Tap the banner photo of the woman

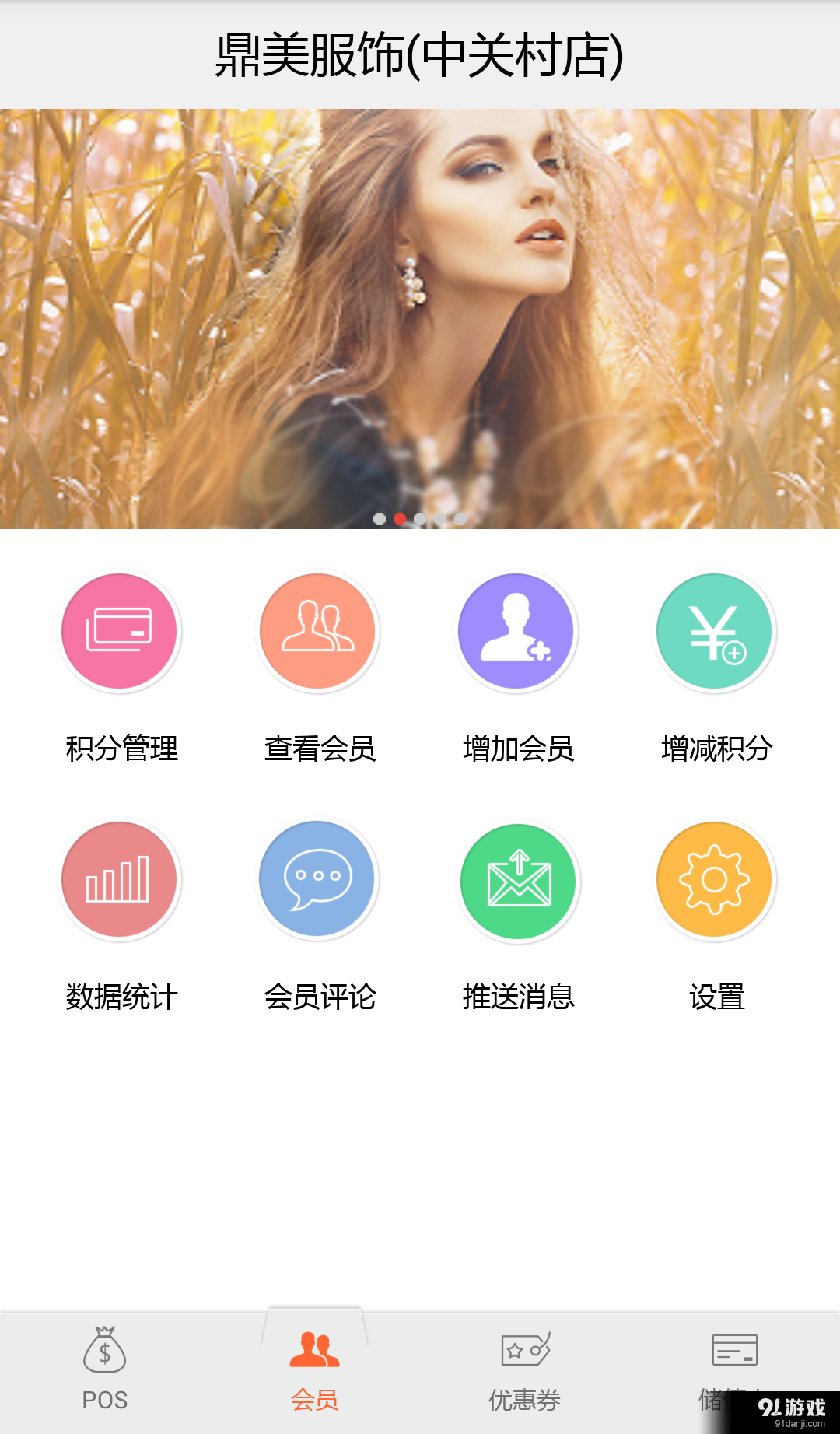tap(420, 311)
